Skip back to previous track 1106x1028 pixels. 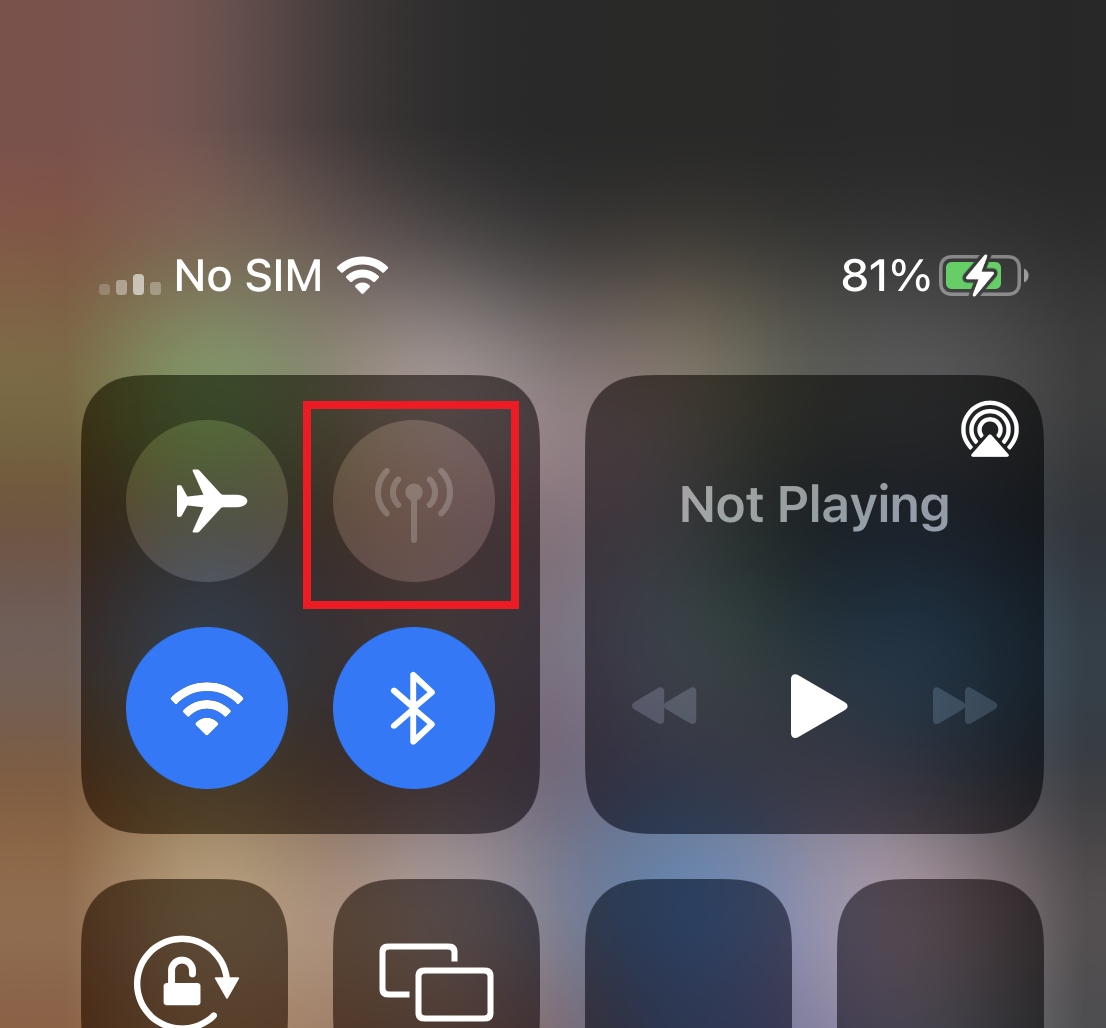click(x=665, y=706)
